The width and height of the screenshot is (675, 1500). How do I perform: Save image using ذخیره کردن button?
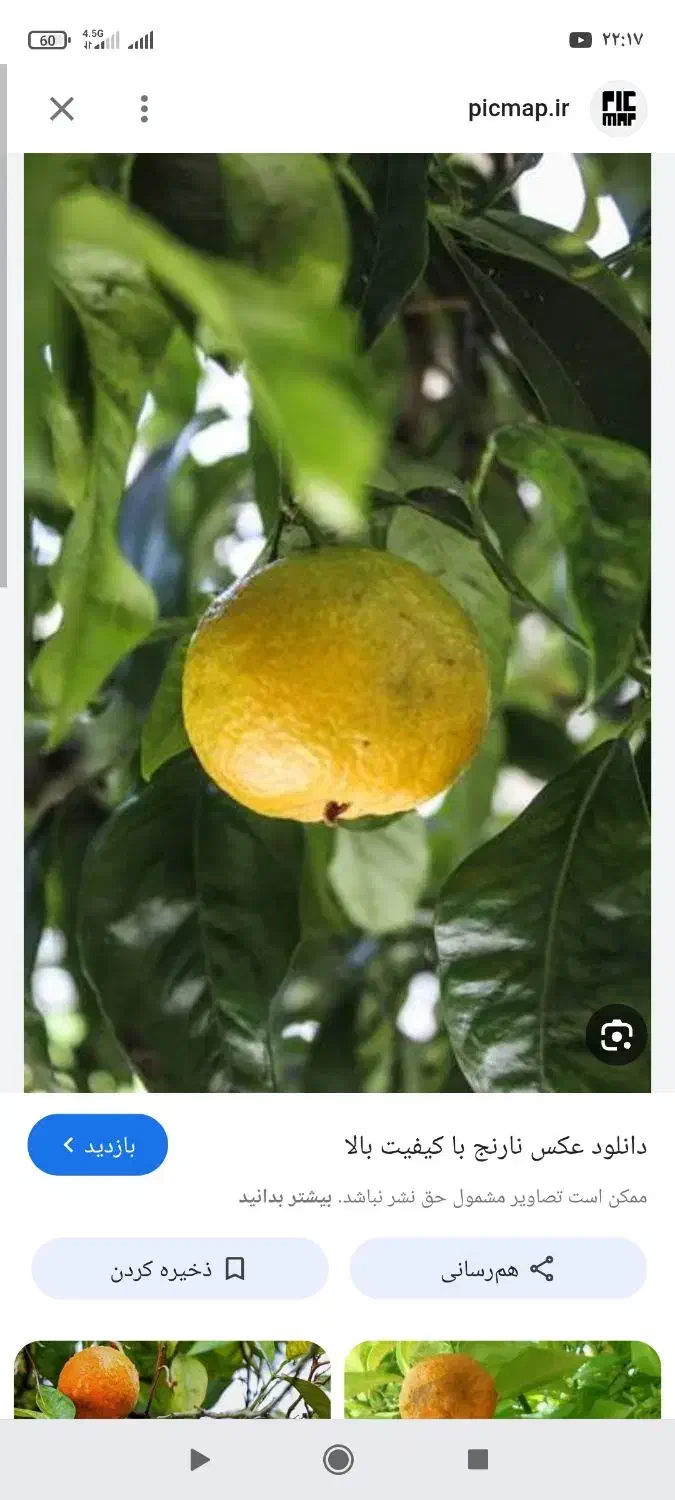[x=180, y=1269]
